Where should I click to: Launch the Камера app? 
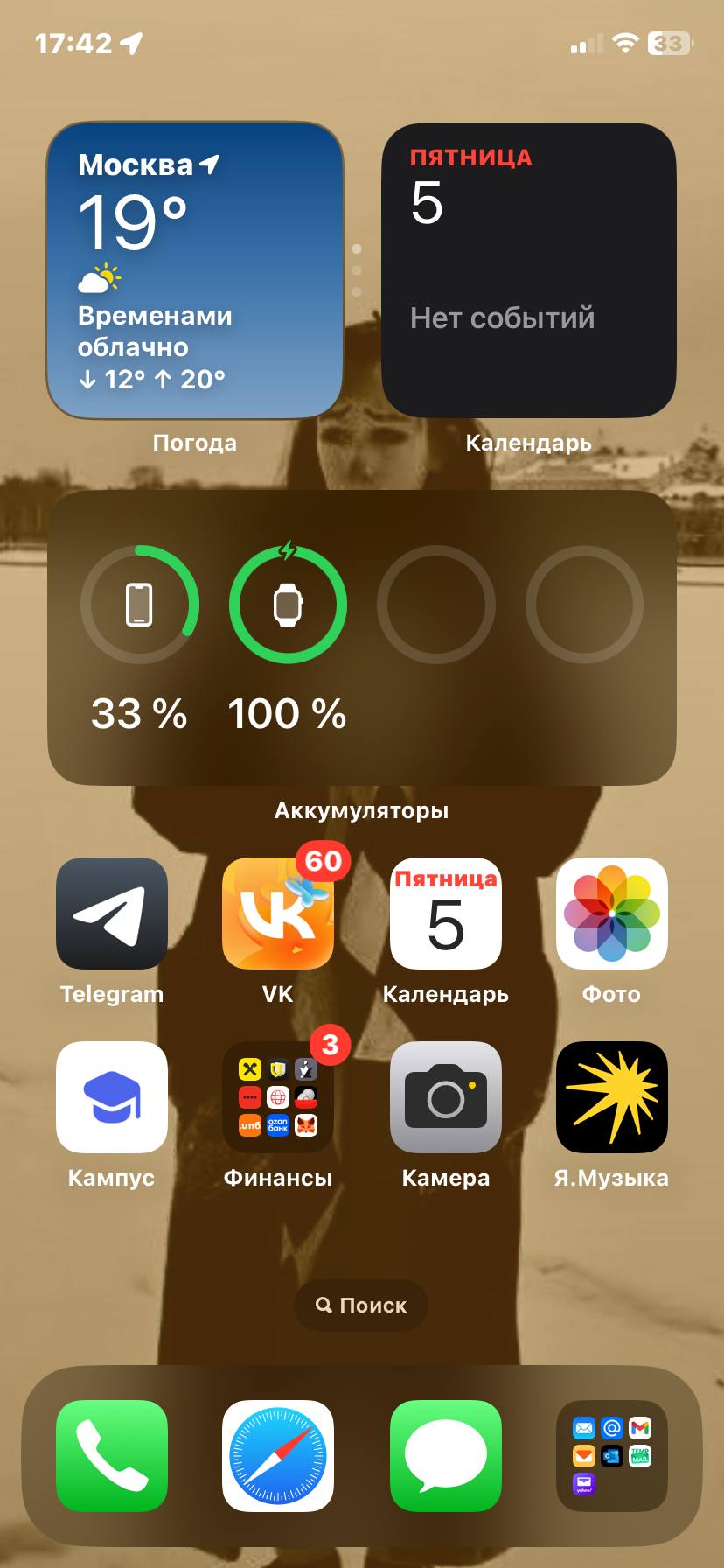446,1097
